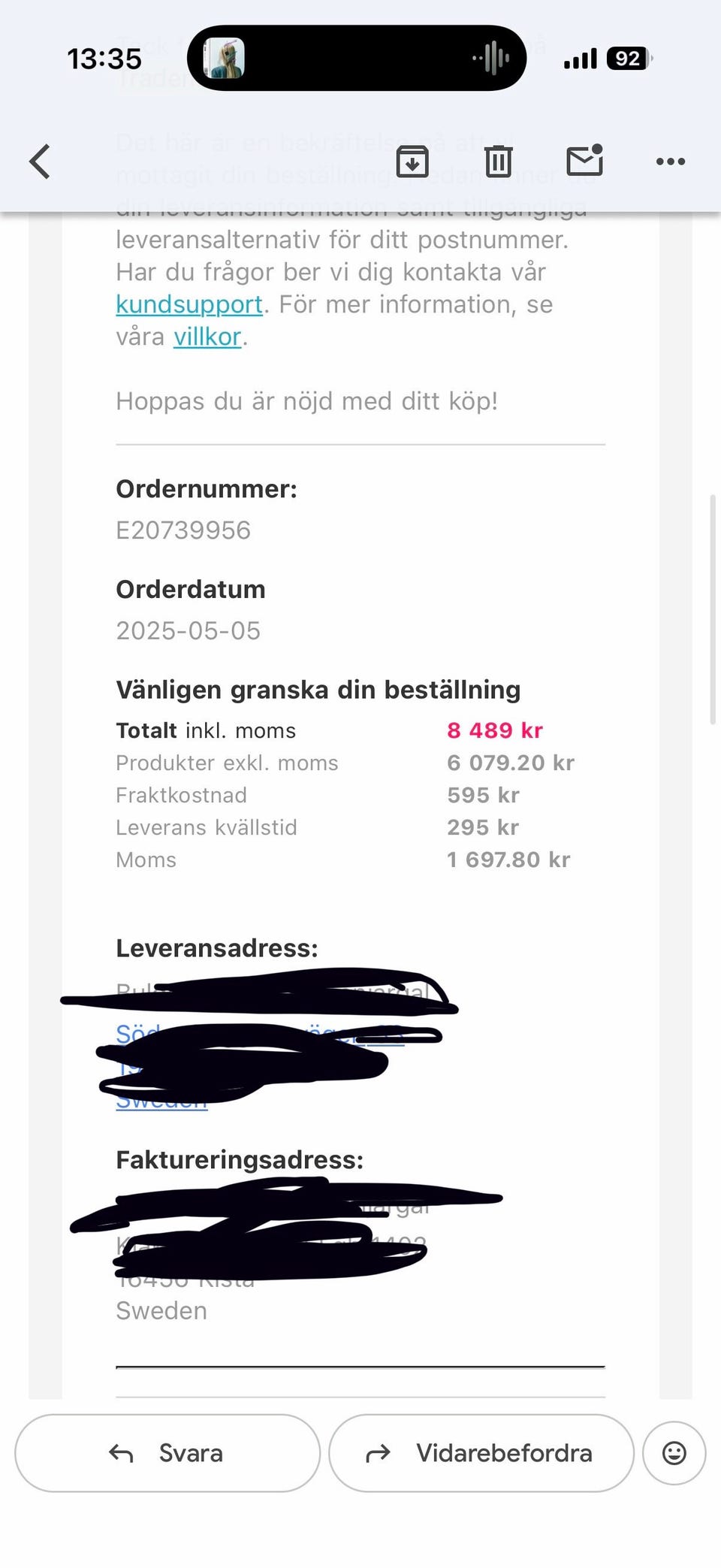Screen dimensions: 721x1568
Task: Add an emoji reaction
Action: 674,1453
